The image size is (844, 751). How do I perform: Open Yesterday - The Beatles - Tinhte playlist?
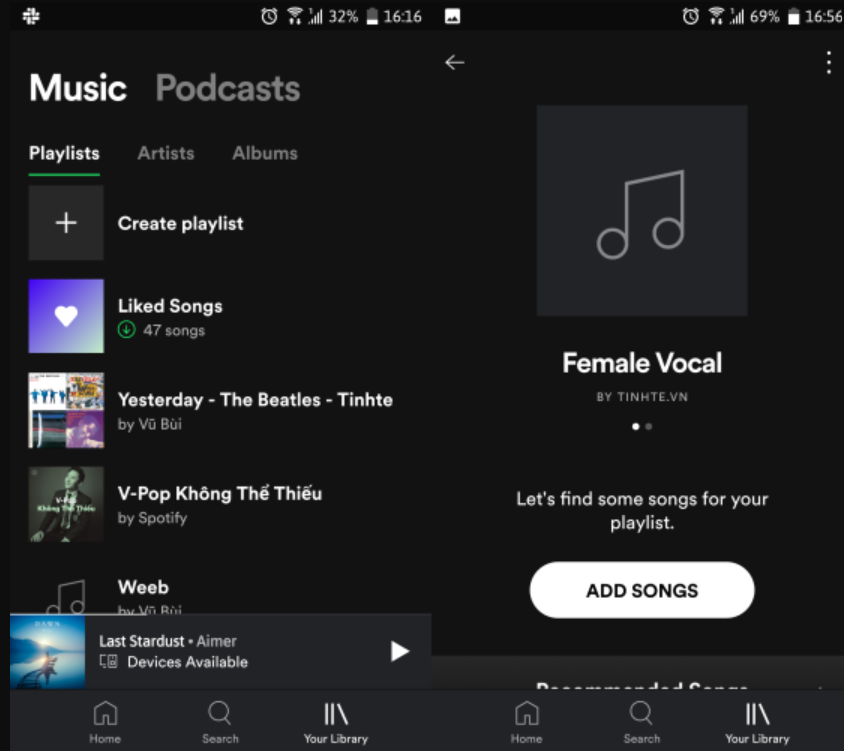[254, 409]
